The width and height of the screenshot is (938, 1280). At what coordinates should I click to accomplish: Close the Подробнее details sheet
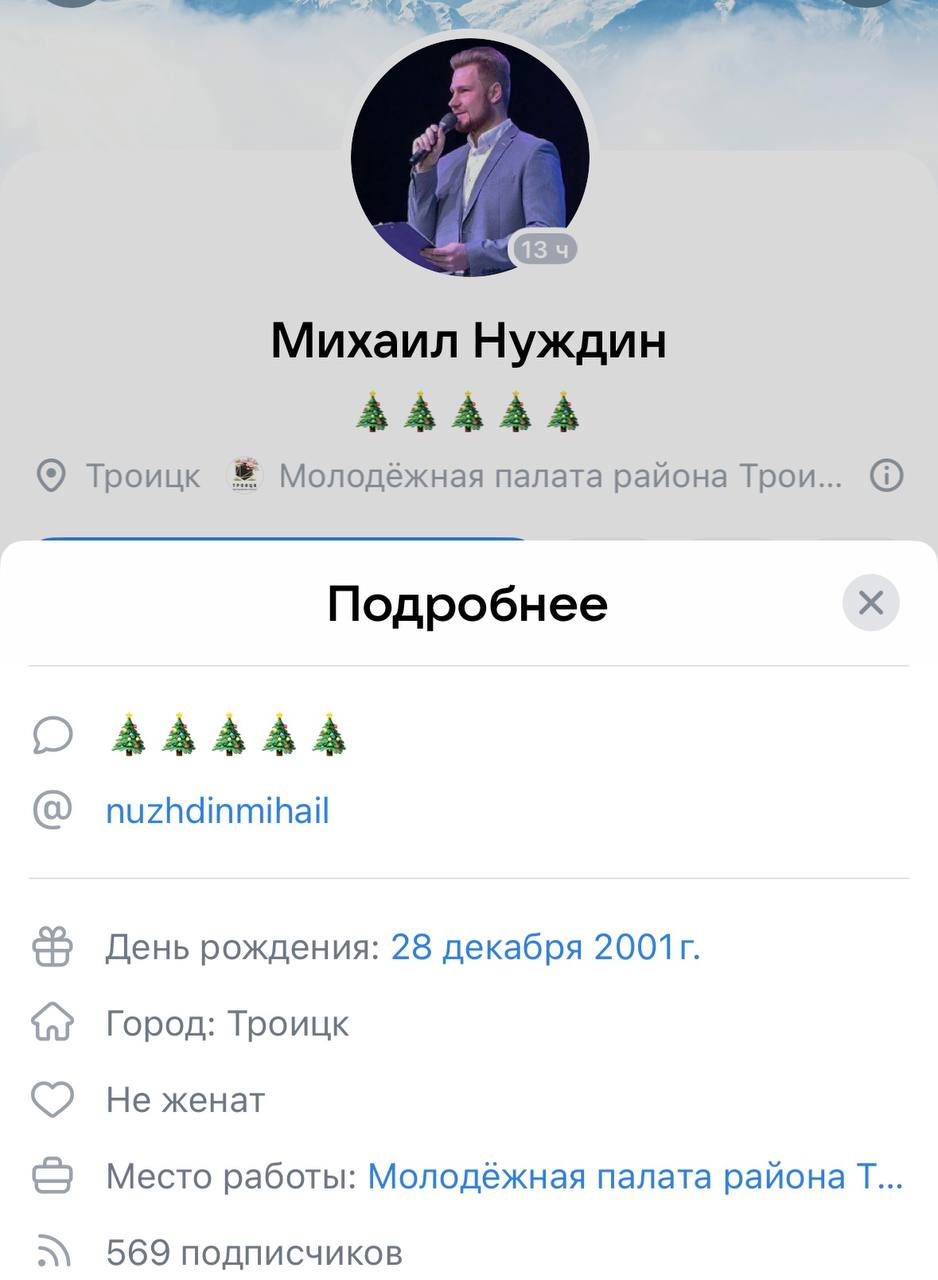pyautogui.click(x=870, y=603)
